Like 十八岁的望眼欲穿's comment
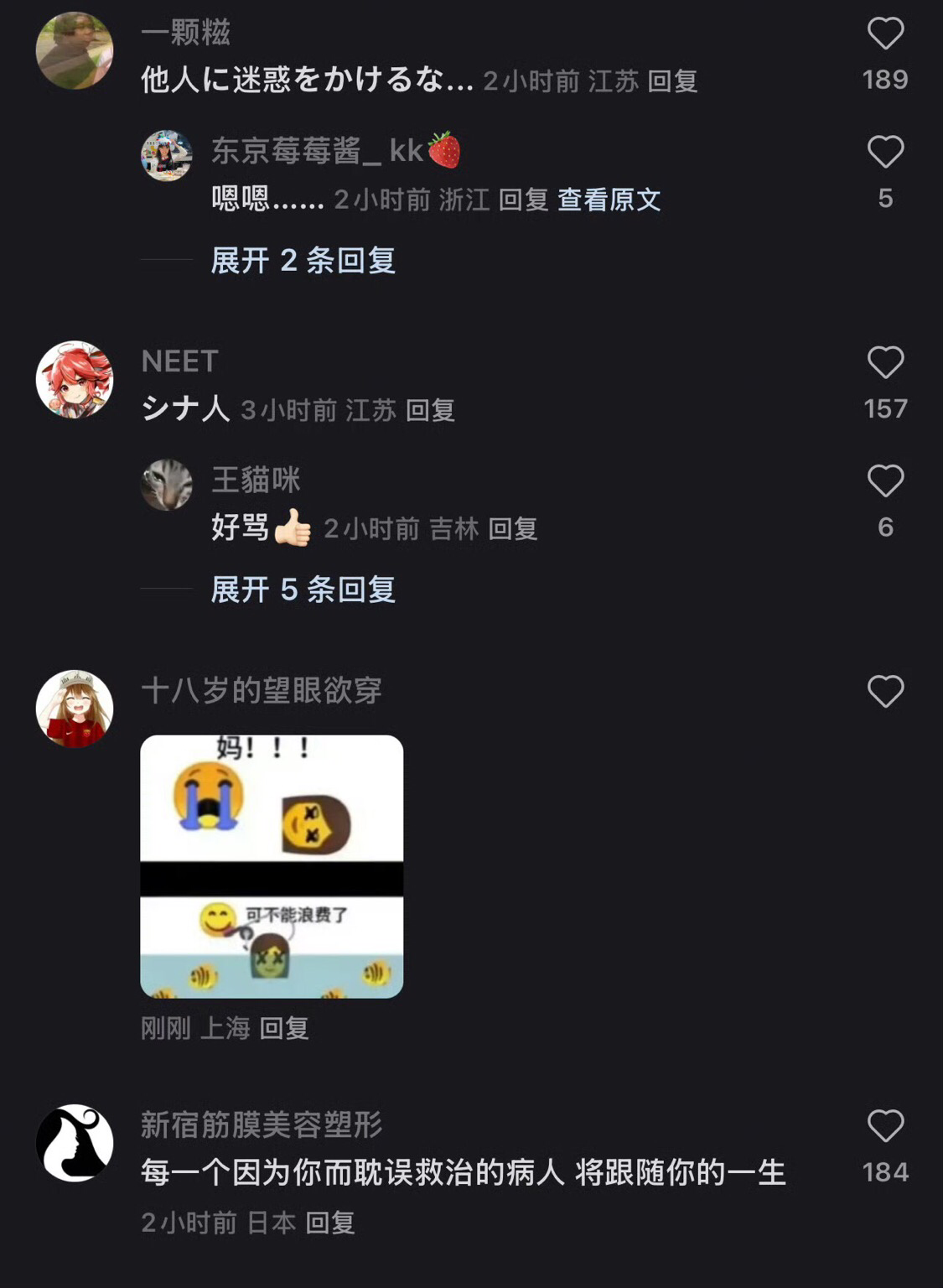Viewport: 943px width, 1288px height. coord(885,692)
